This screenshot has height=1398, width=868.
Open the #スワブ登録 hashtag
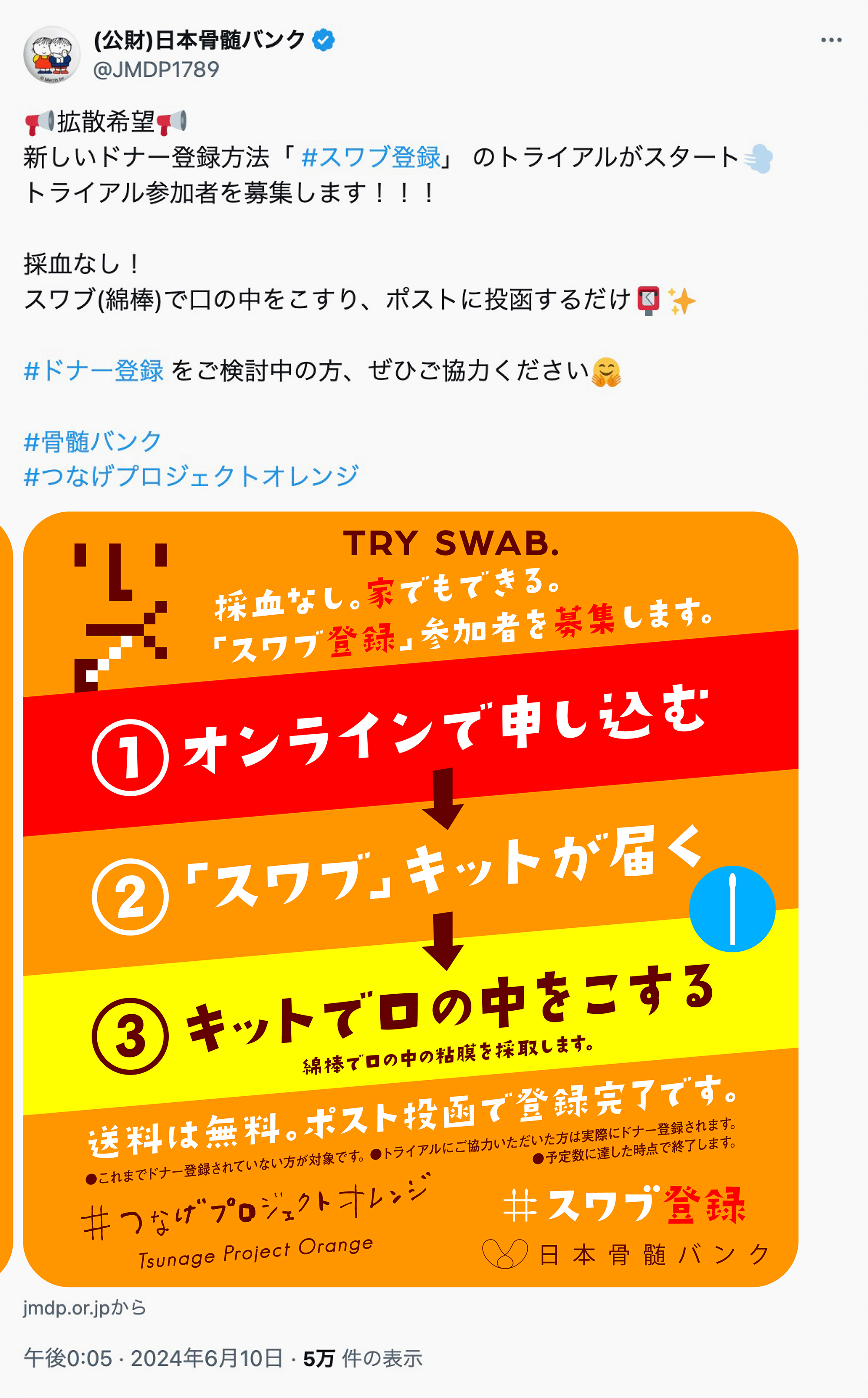coord(371,157)
